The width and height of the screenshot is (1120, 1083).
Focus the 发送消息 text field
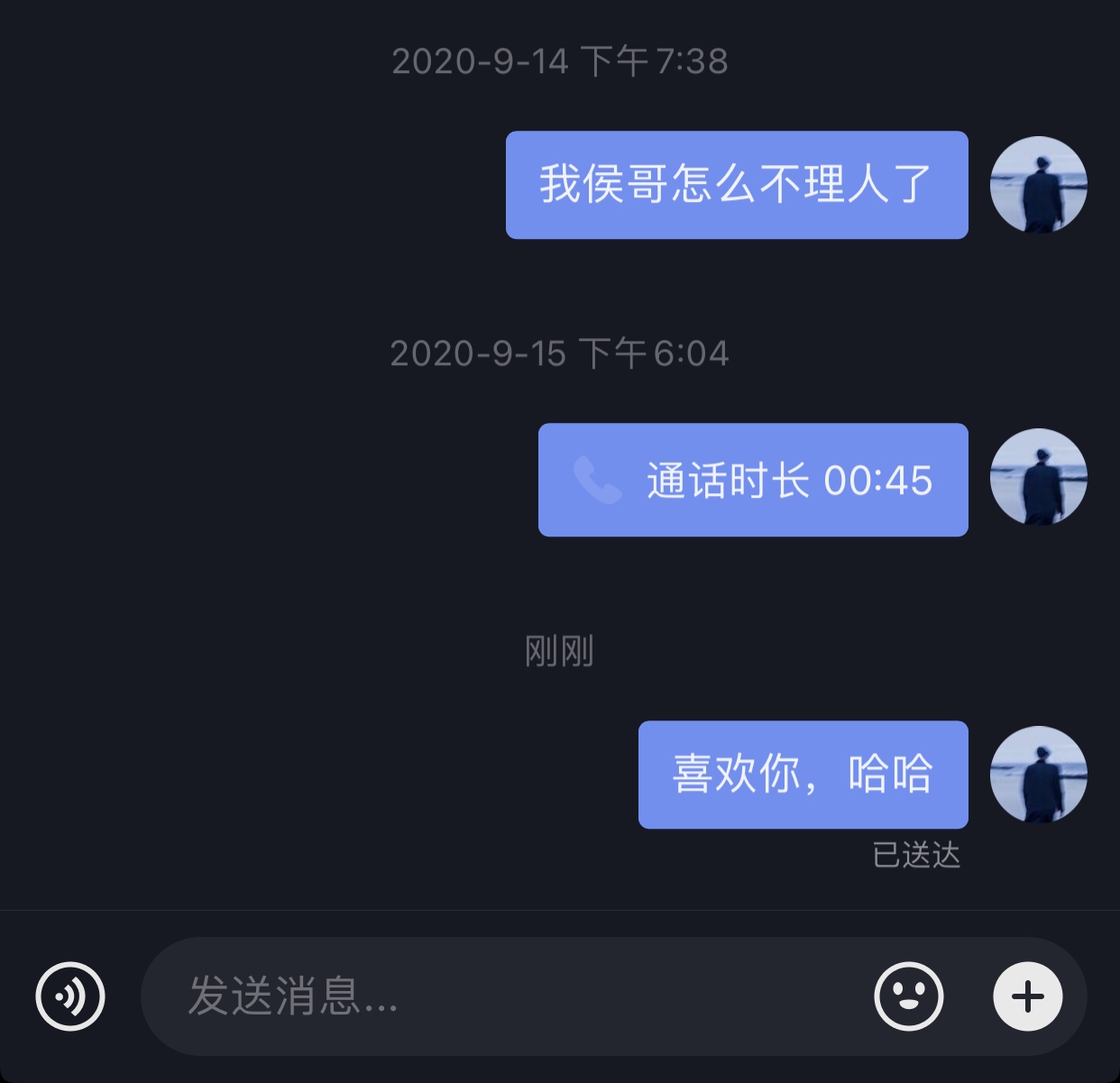coord(505,996)
